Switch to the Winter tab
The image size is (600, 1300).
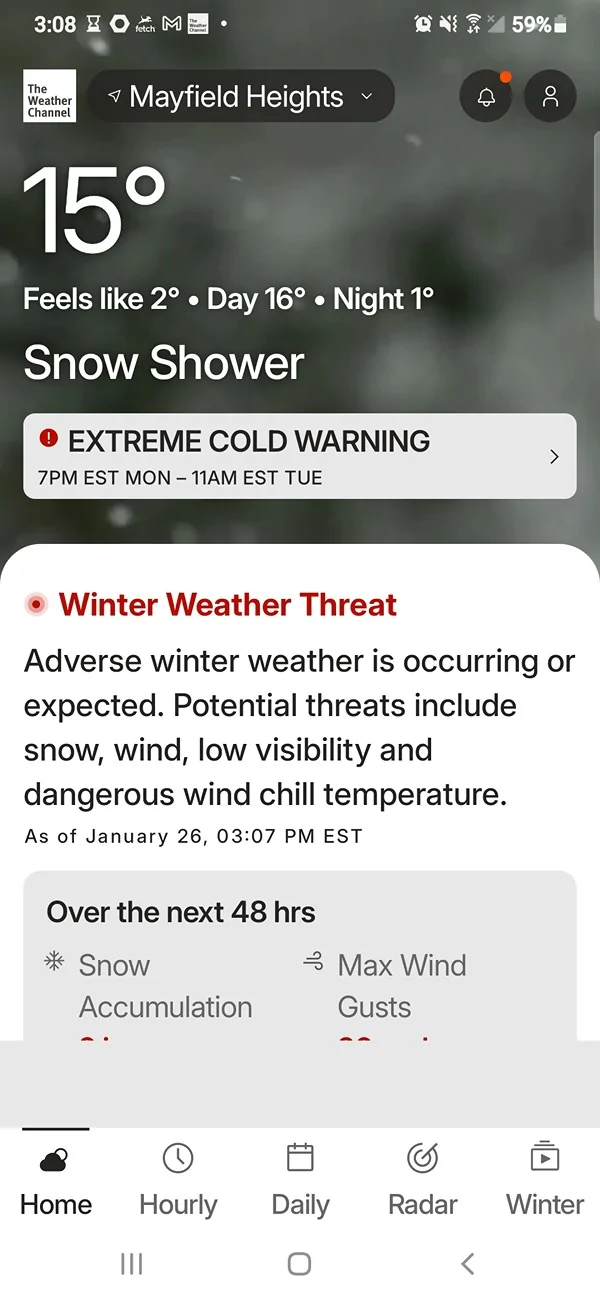(545, 1180)
